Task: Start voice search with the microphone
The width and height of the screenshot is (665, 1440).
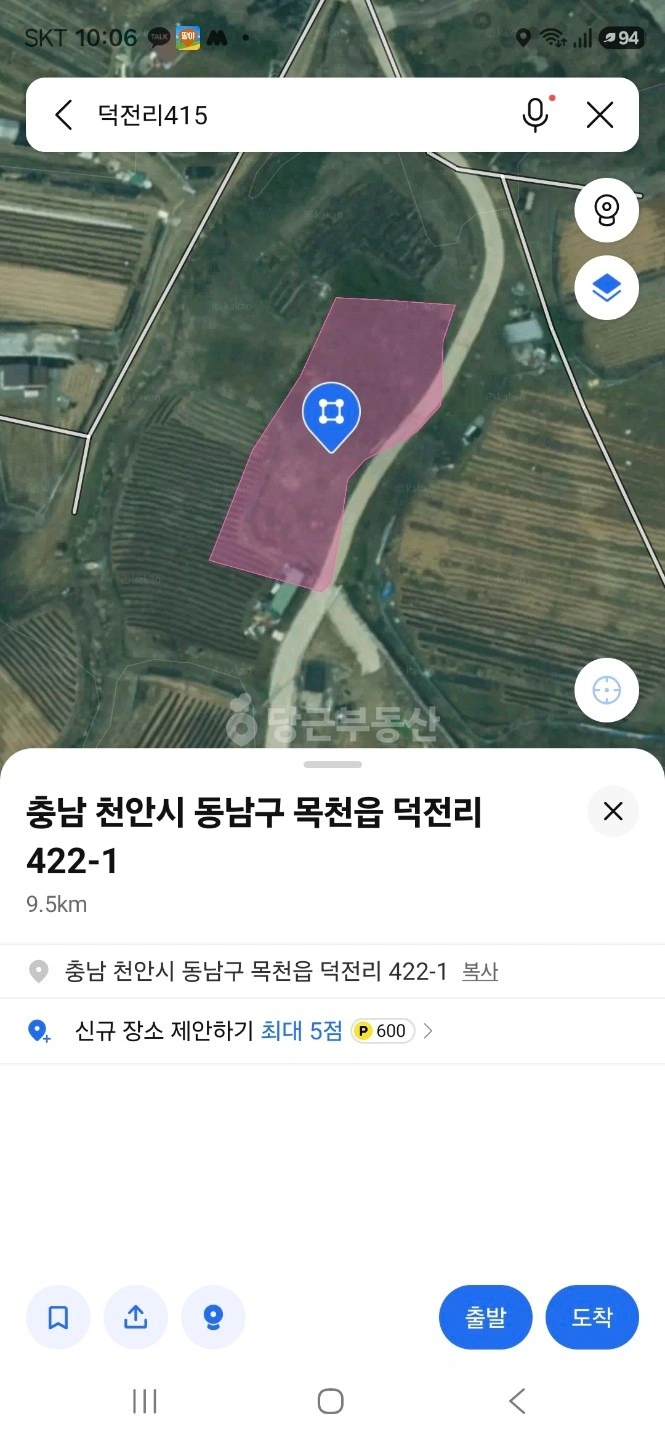Action: coord(536,115)
